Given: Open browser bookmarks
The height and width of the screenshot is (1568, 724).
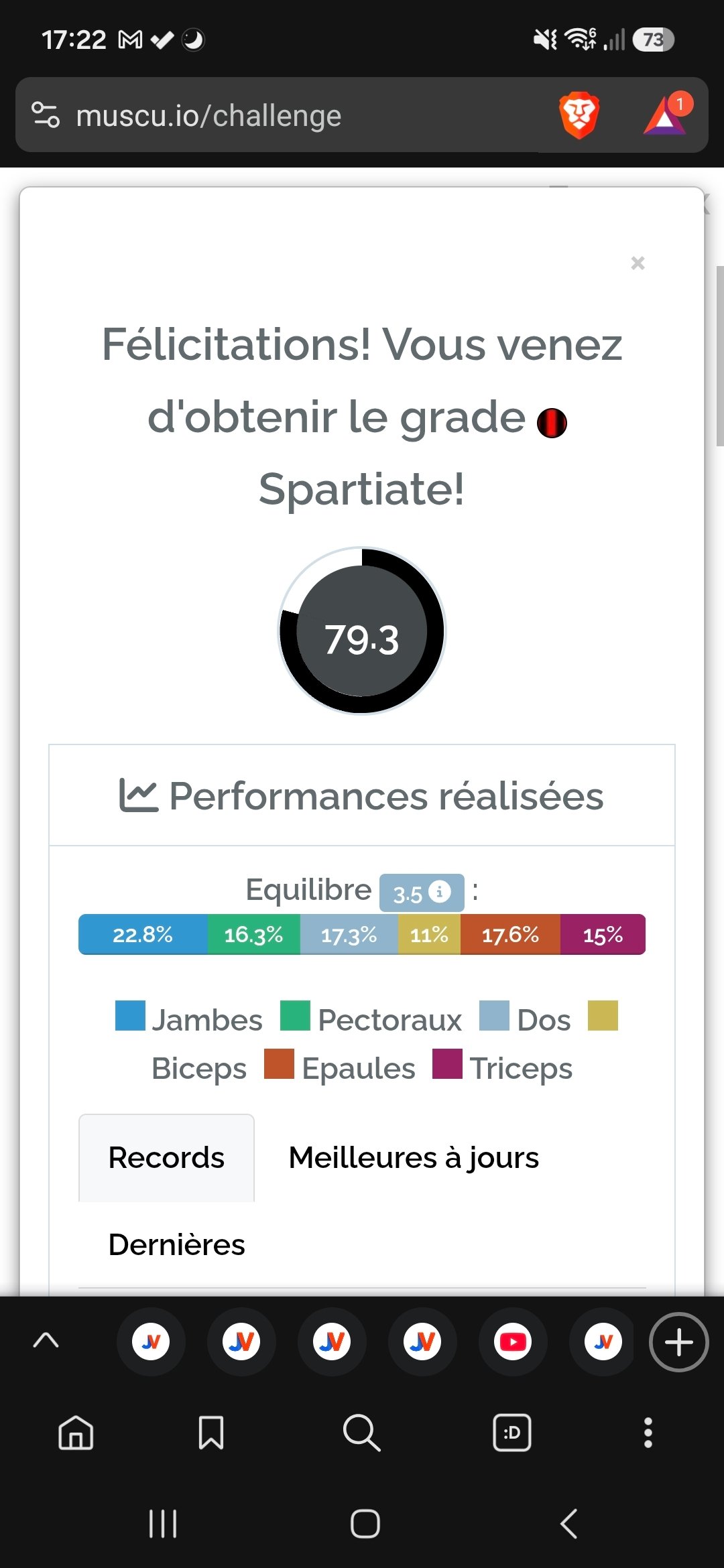Looking at the screenshot, I should click(211, 1433).
